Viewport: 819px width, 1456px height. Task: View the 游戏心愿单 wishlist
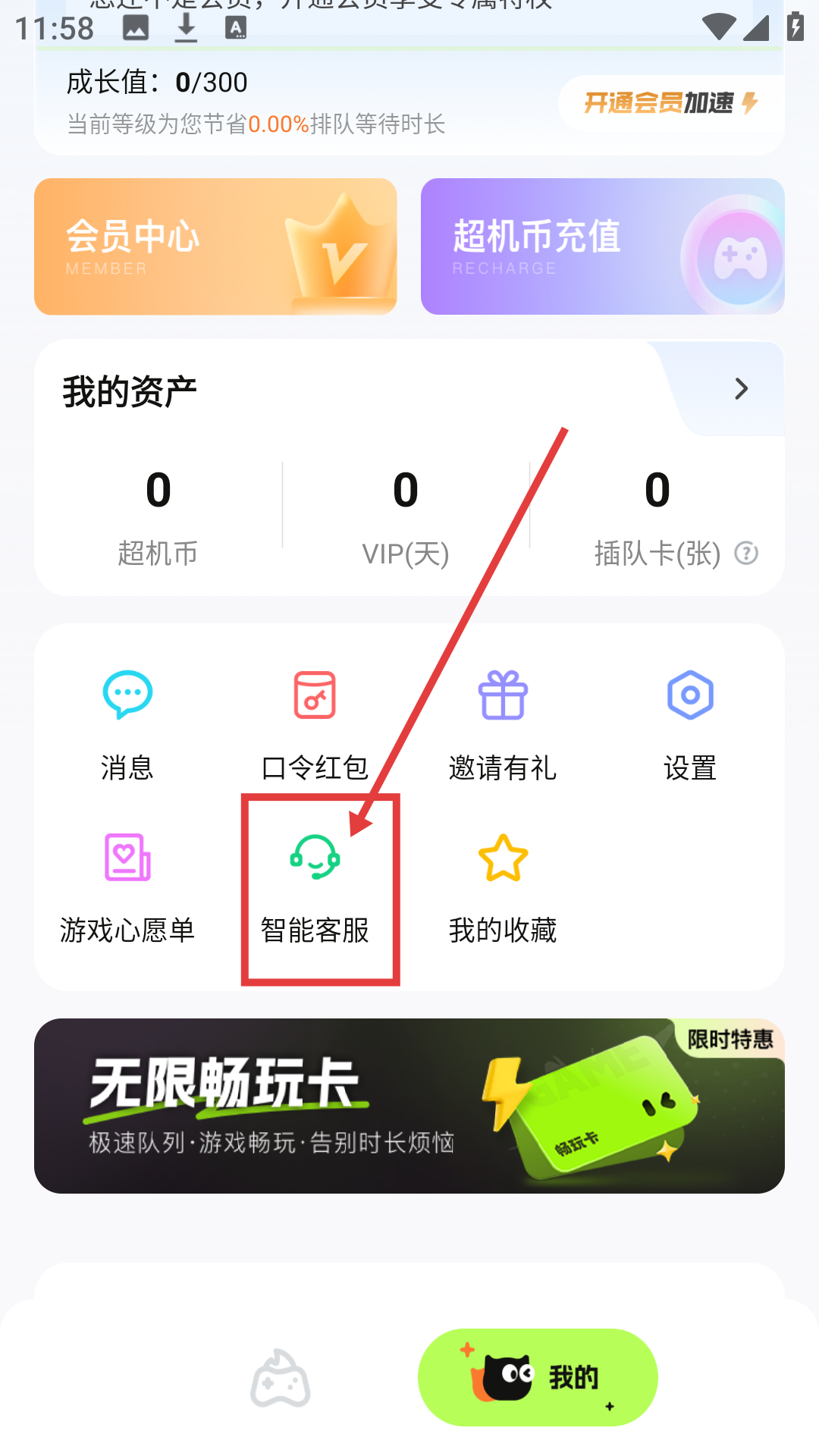127,883
